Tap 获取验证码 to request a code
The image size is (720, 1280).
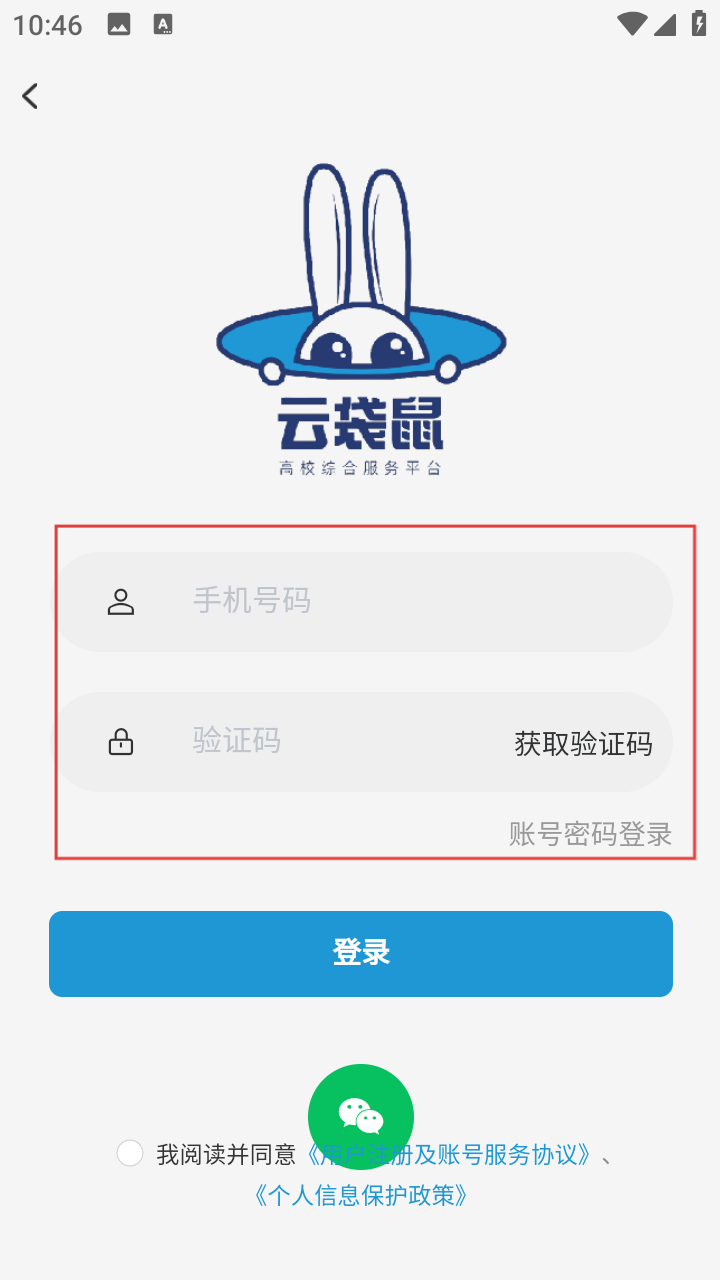tap(583, 743)
